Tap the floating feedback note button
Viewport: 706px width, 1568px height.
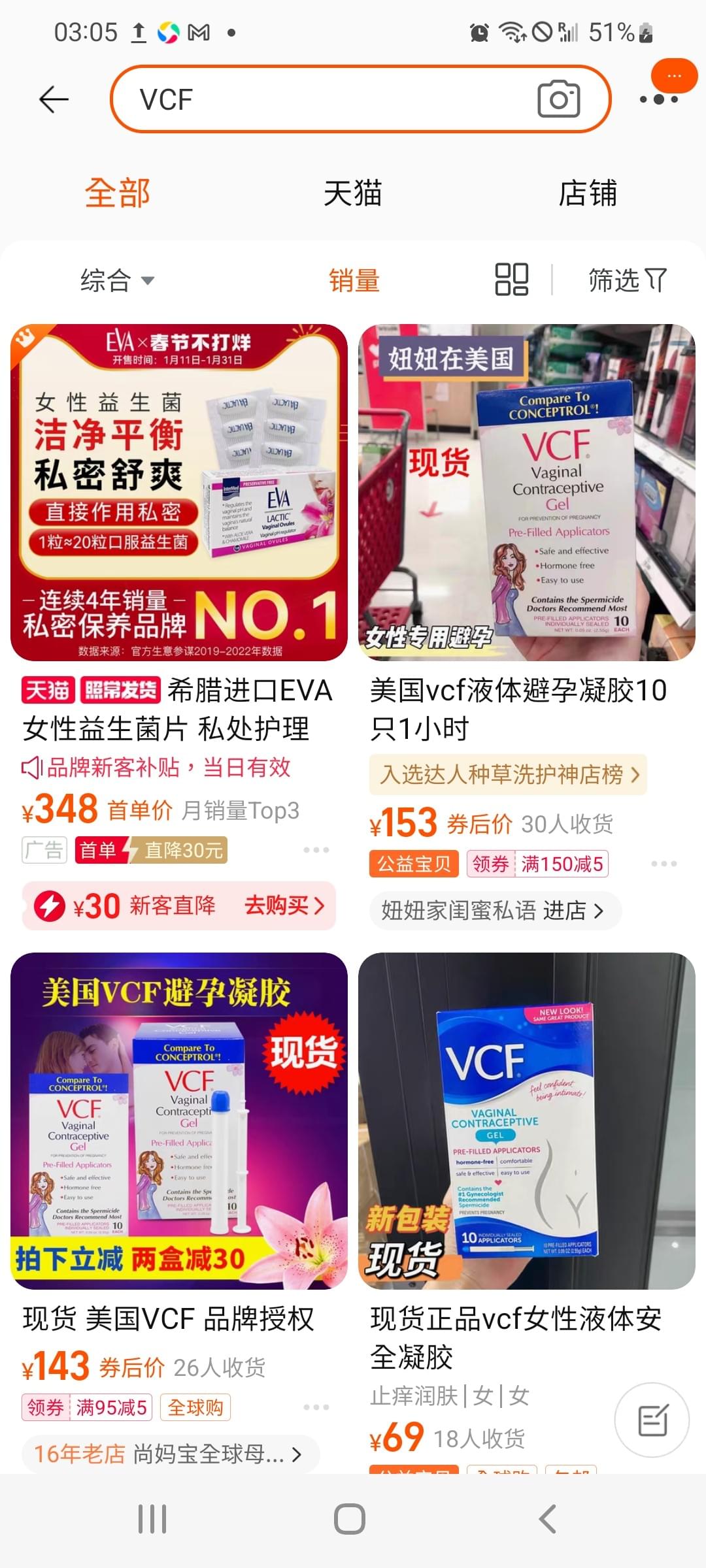coord(652,1420)
